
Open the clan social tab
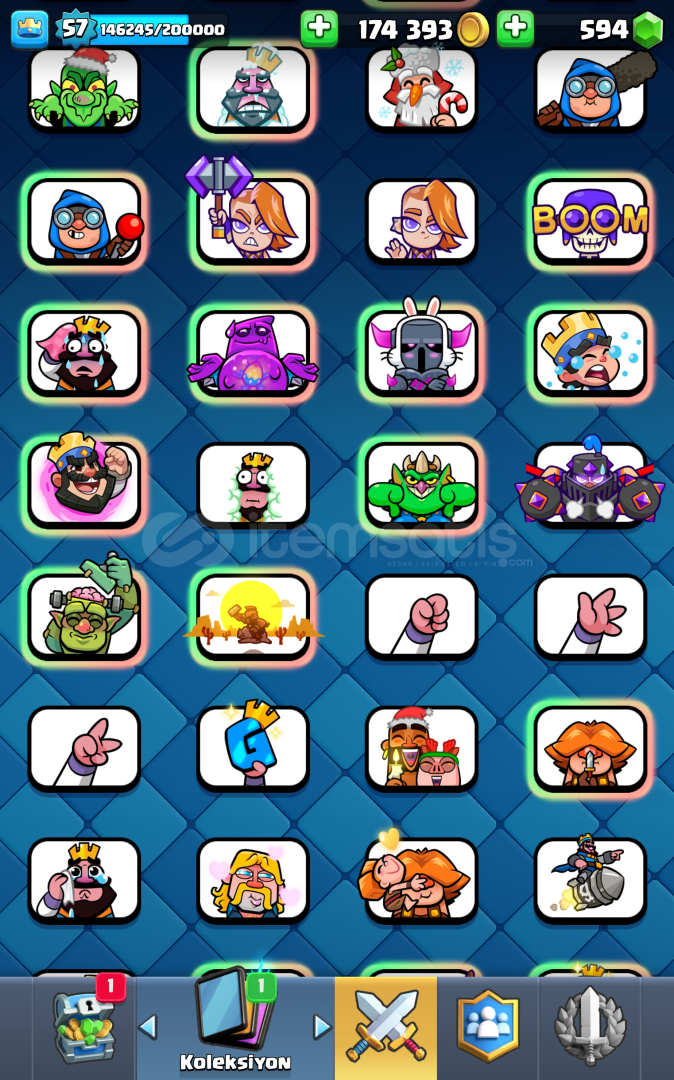click(487, 1028)
